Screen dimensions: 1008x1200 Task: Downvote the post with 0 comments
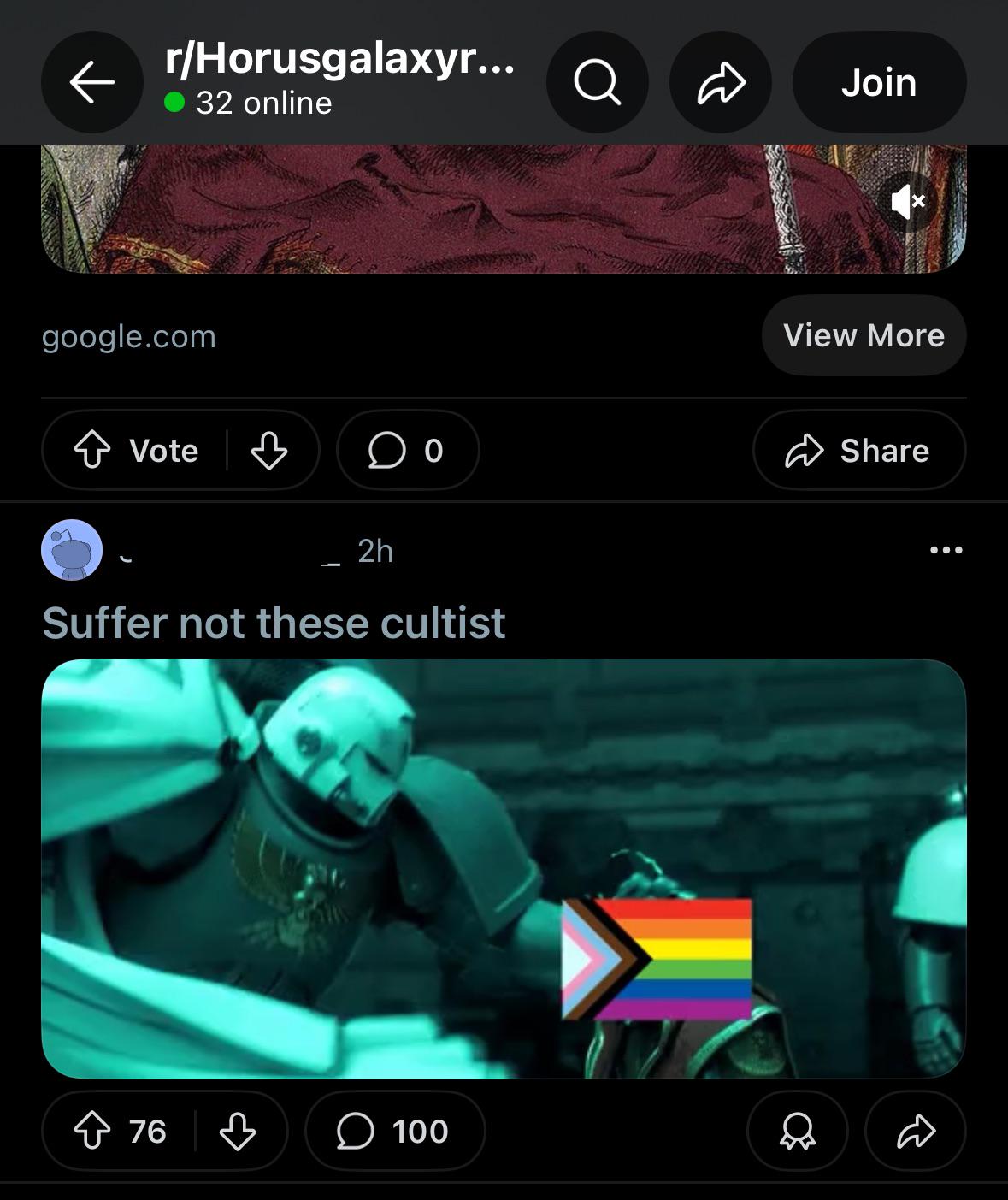tap(268, 450)
